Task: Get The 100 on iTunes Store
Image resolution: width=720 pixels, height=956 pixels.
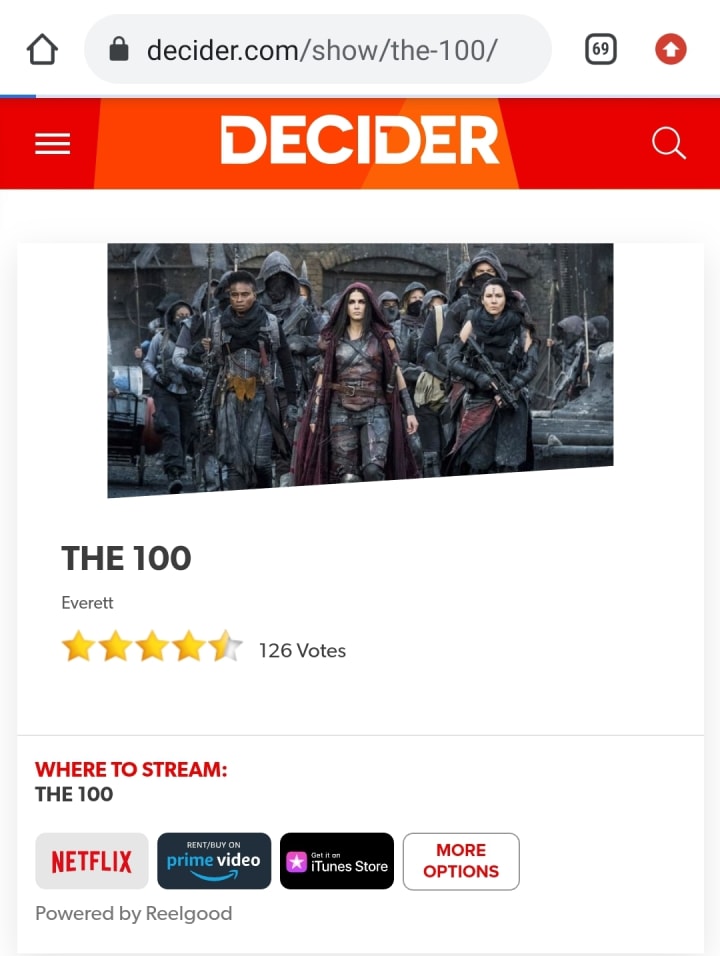Action: pos(337,861)
